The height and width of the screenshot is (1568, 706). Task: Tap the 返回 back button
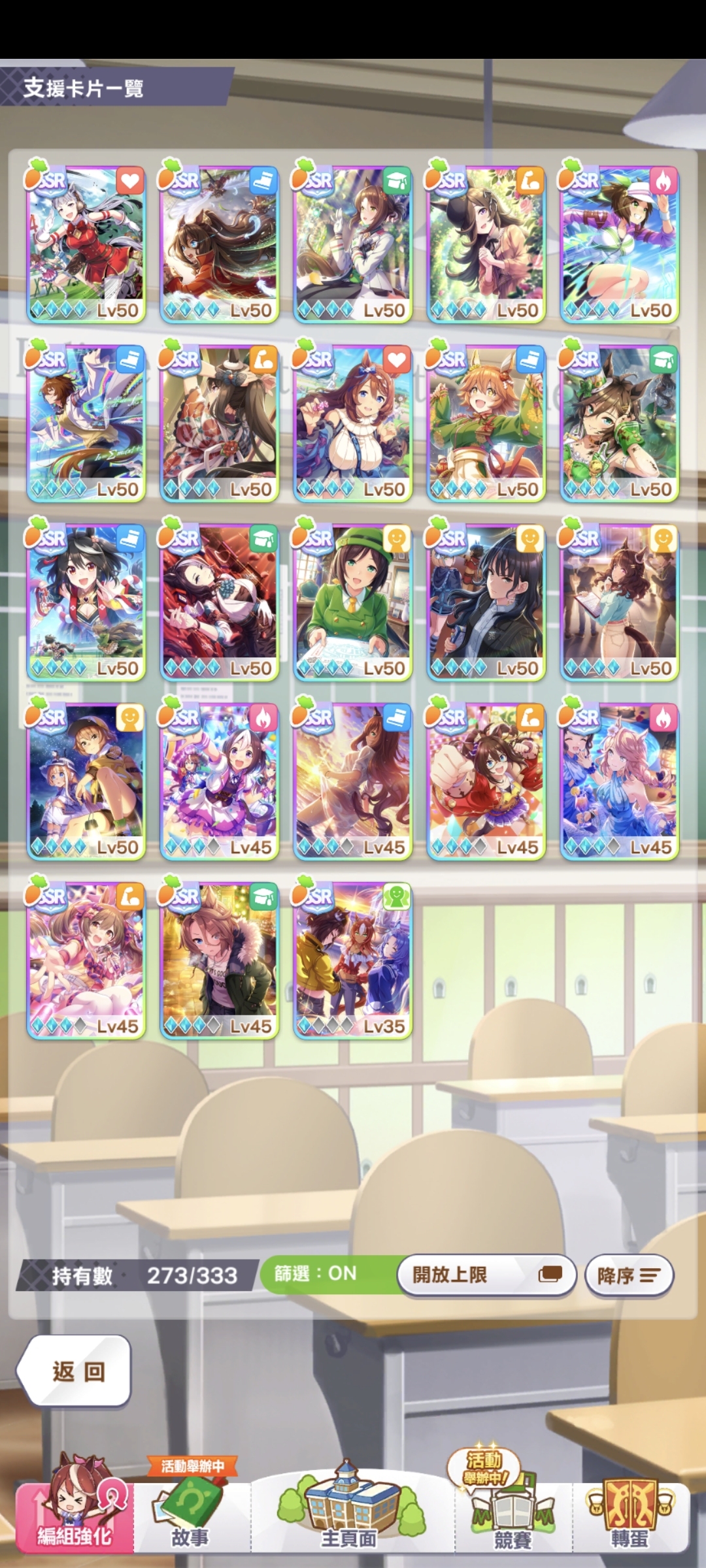pos(75,1371)
